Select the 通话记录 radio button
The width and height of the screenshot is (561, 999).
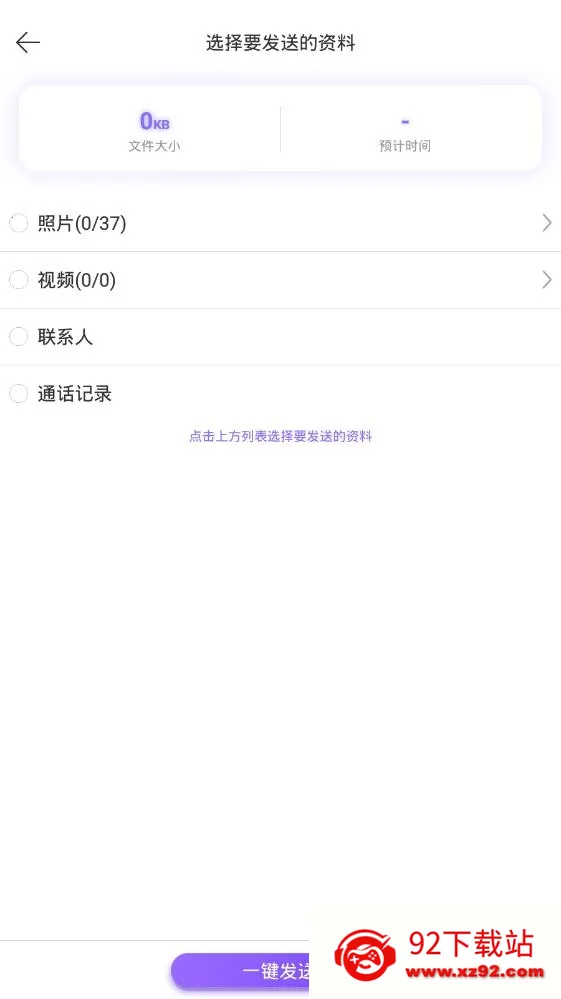coord(18,394)
